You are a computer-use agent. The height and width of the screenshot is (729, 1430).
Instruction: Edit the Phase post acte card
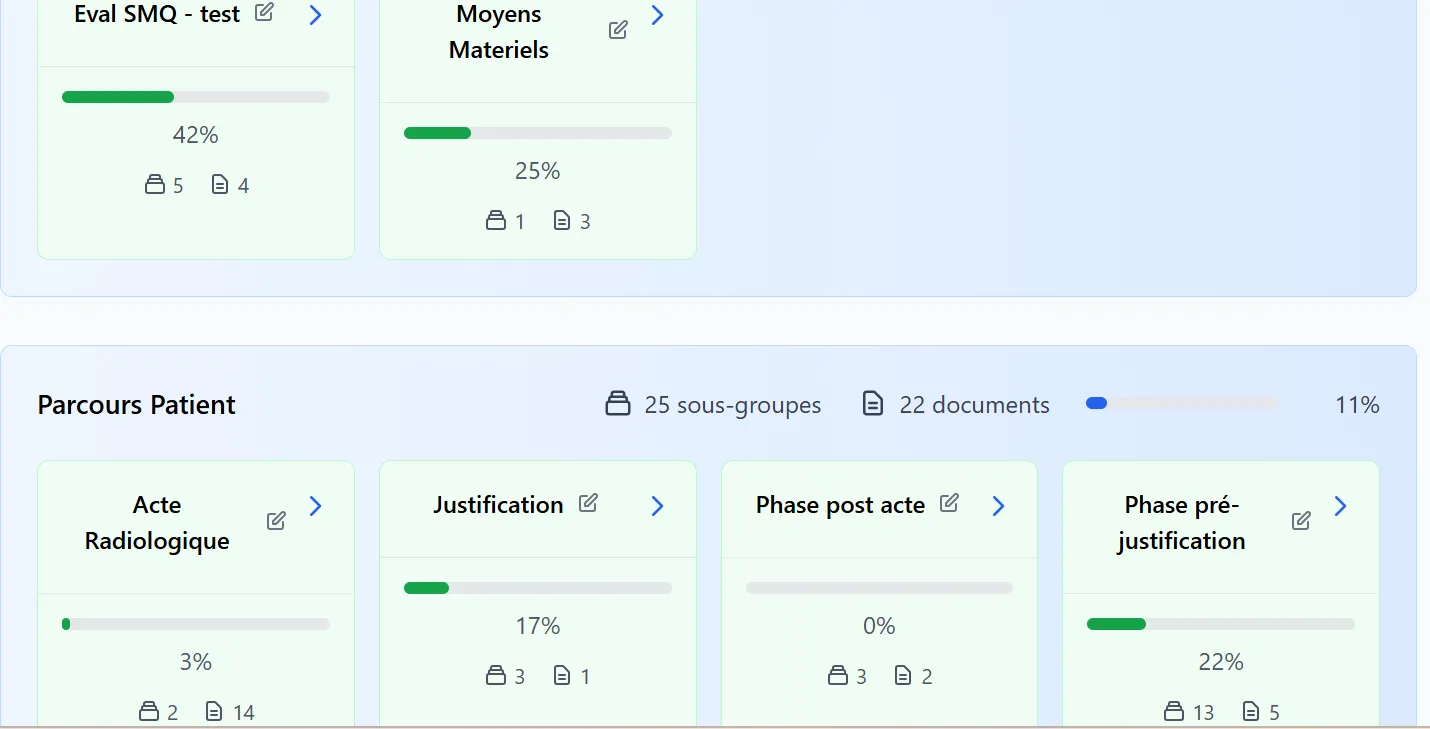(x=949, y=503)
